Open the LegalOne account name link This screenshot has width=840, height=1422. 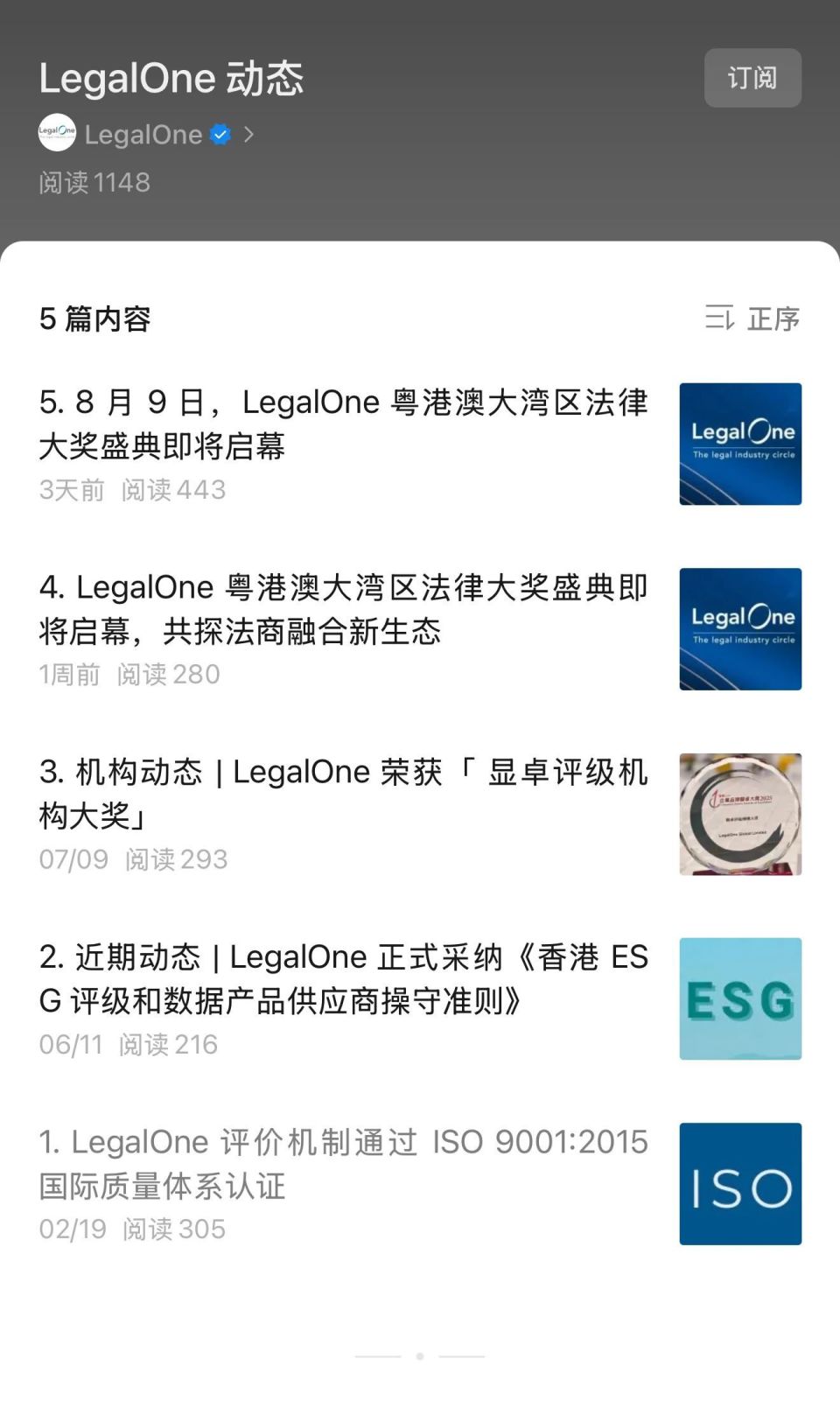coord(144,134)
